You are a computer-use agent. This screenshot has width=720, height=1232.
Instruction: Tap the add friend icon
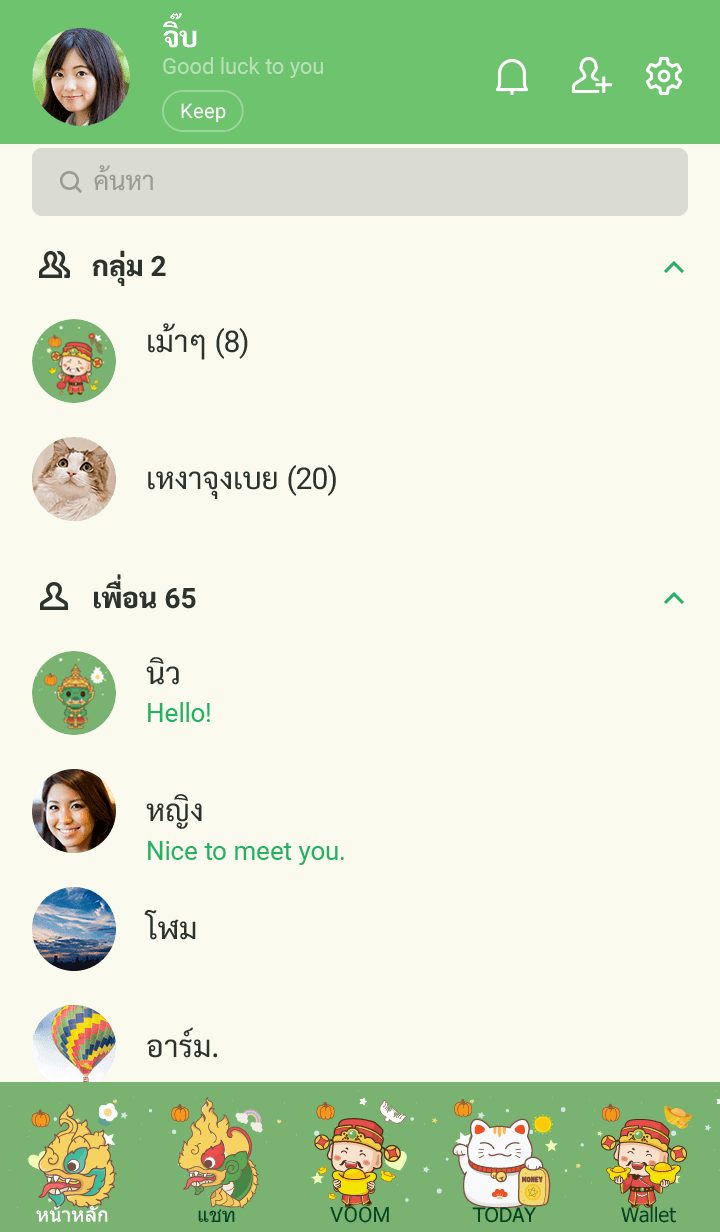[590, 77]
